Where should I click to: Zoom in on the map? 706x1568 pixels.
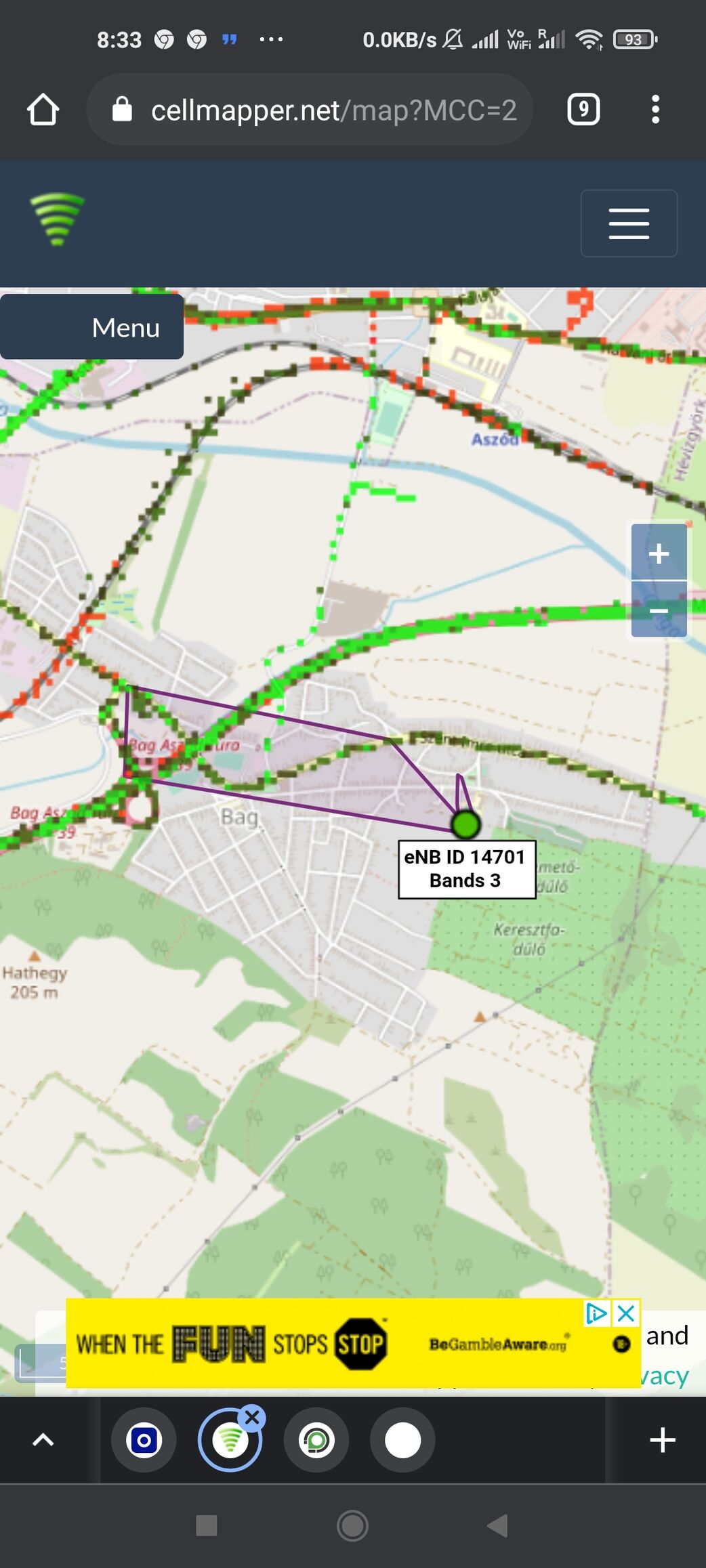click(659, 553)
